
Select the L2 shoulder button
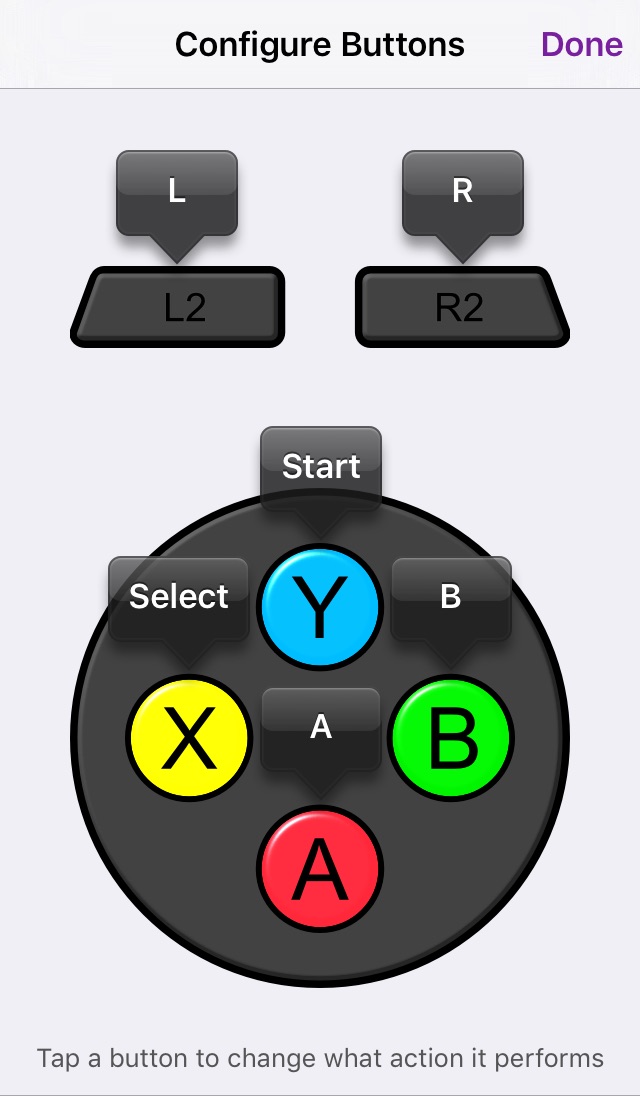pyautogui.click(x=178, y=307)
